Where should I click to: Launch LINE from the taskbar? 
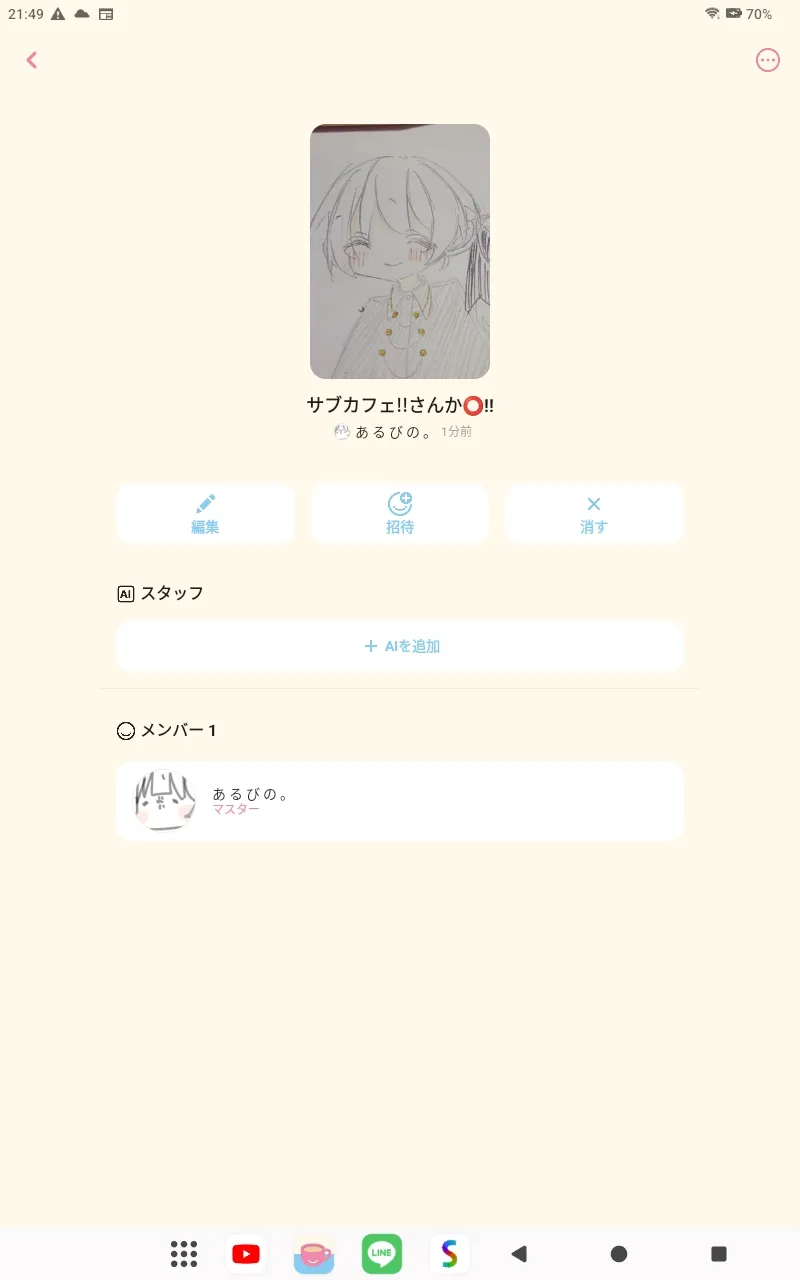tap(382, 1254)
